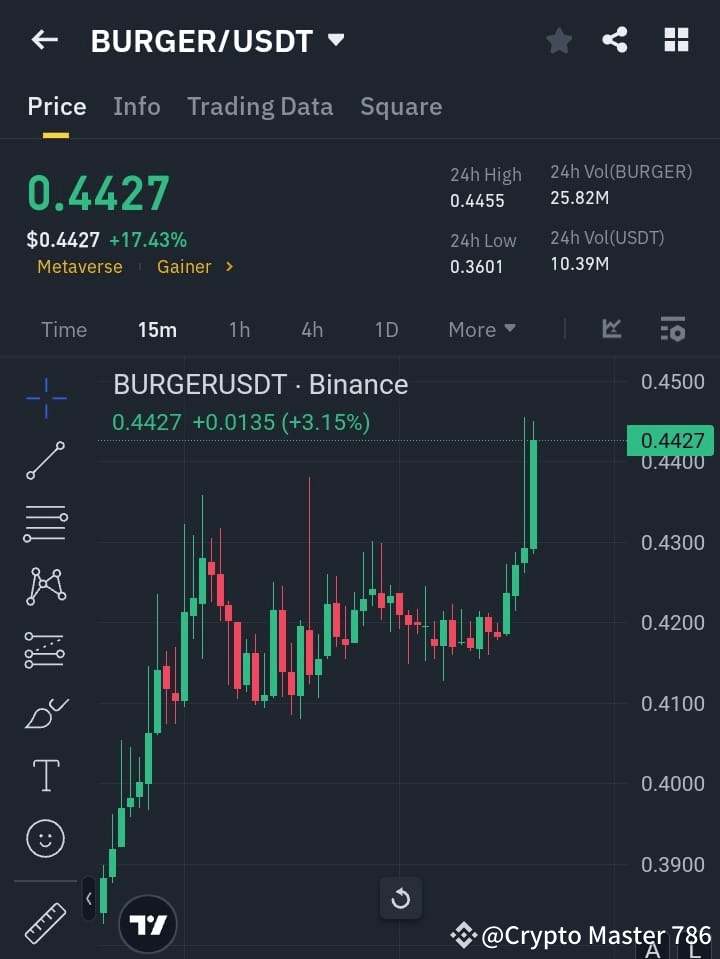Select the measure ruler tool
Viewport: 720px width, 959px height.
45,921
